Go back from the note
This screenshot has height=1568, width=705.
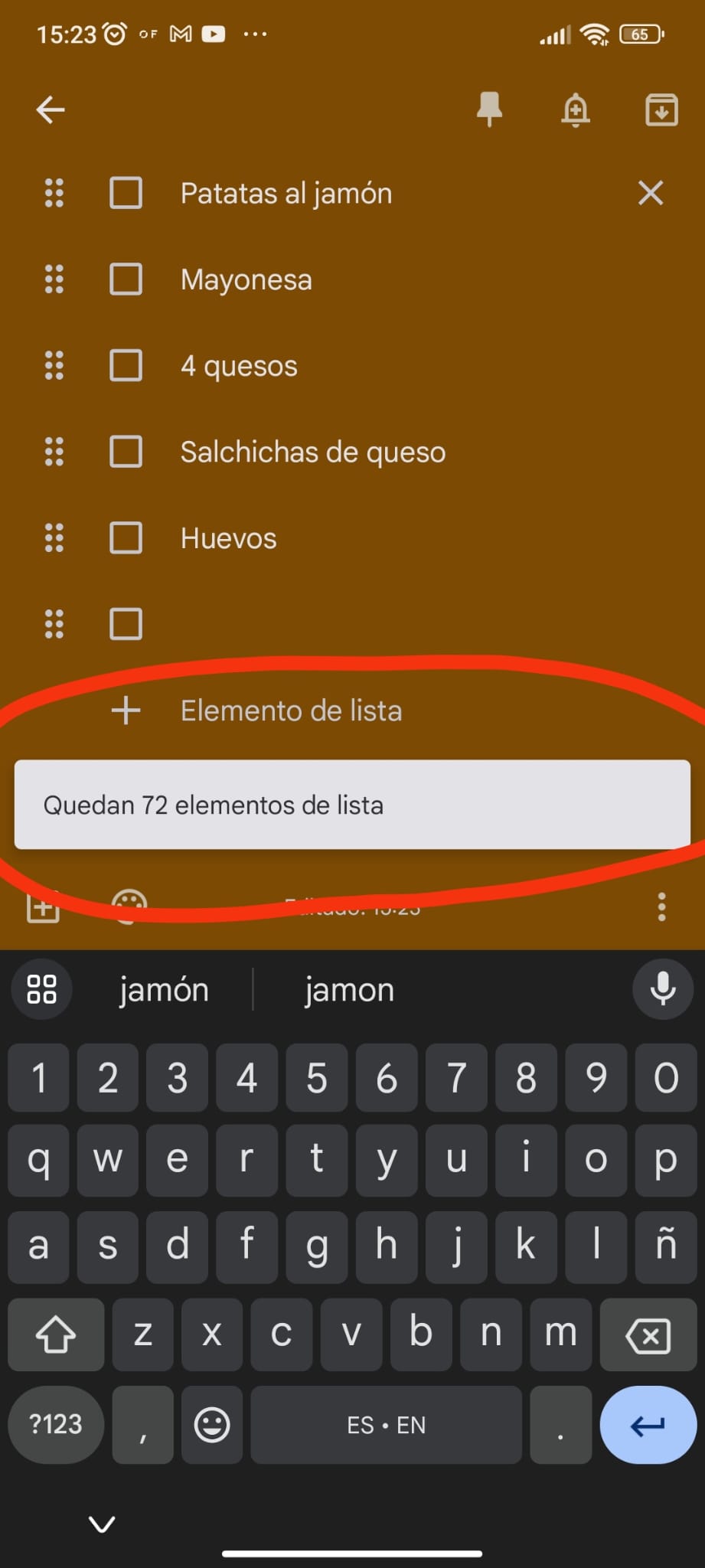(51, 109)
